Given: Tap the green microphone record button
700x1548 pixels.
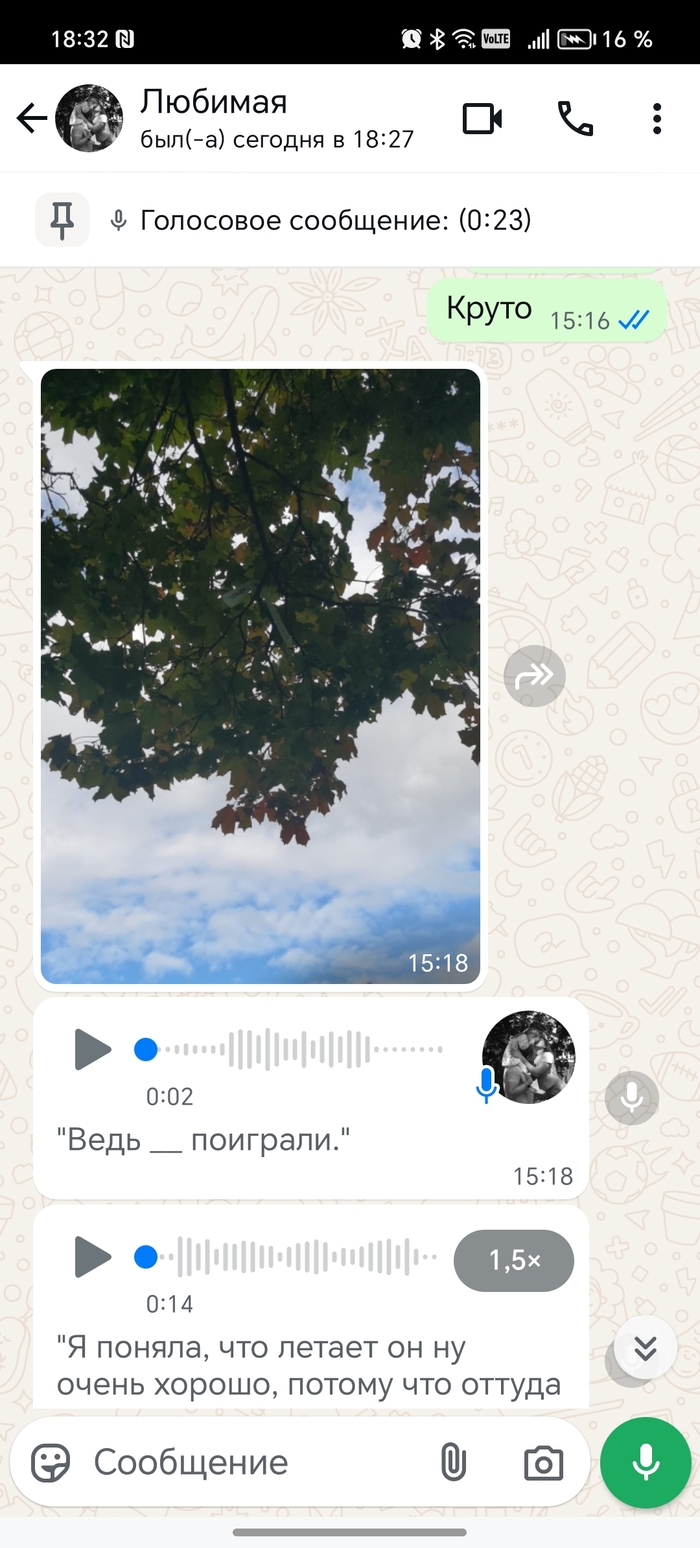Looking at the screenshot, I should point(645,1462).
